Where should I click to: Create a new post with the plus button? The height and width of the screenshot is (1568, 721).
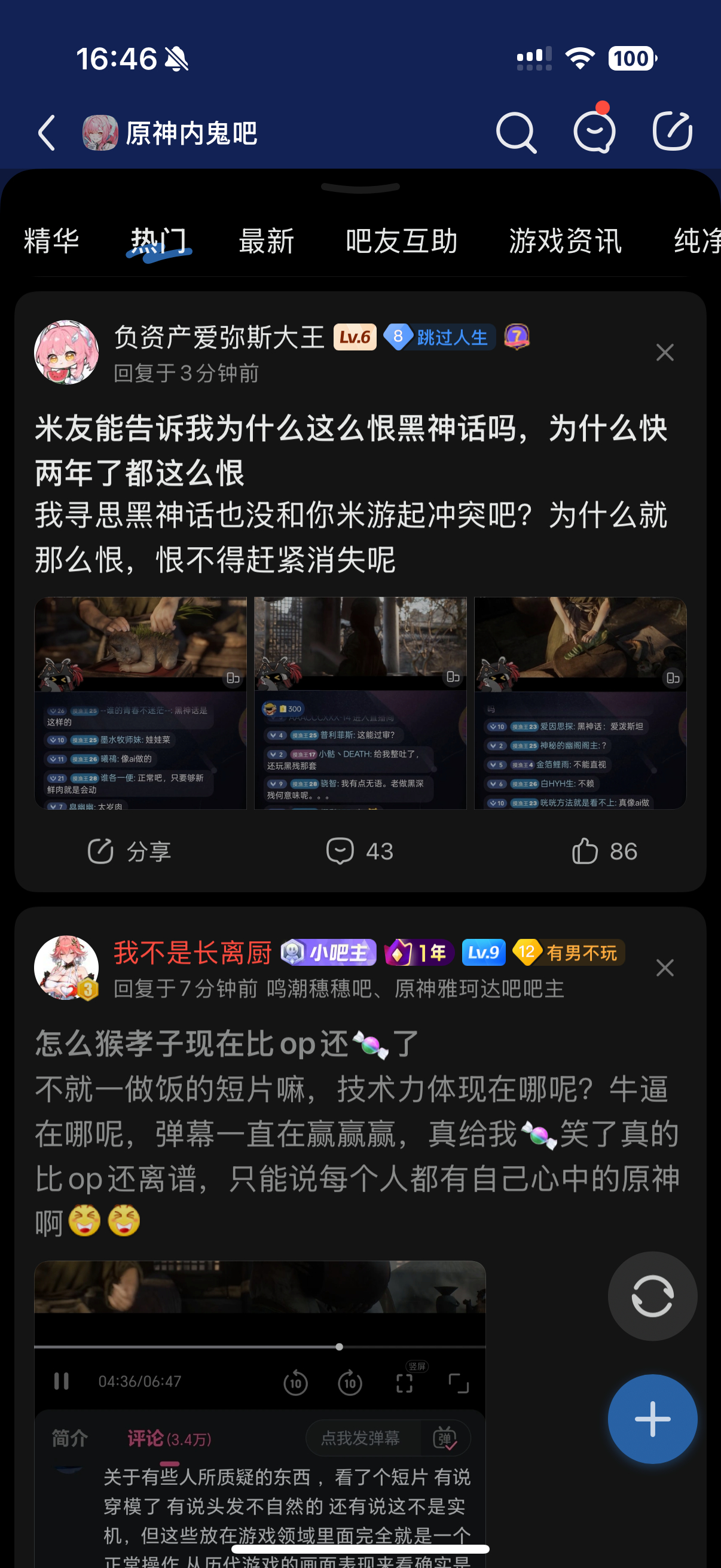pyautogui.click(x=652, y=1419)
